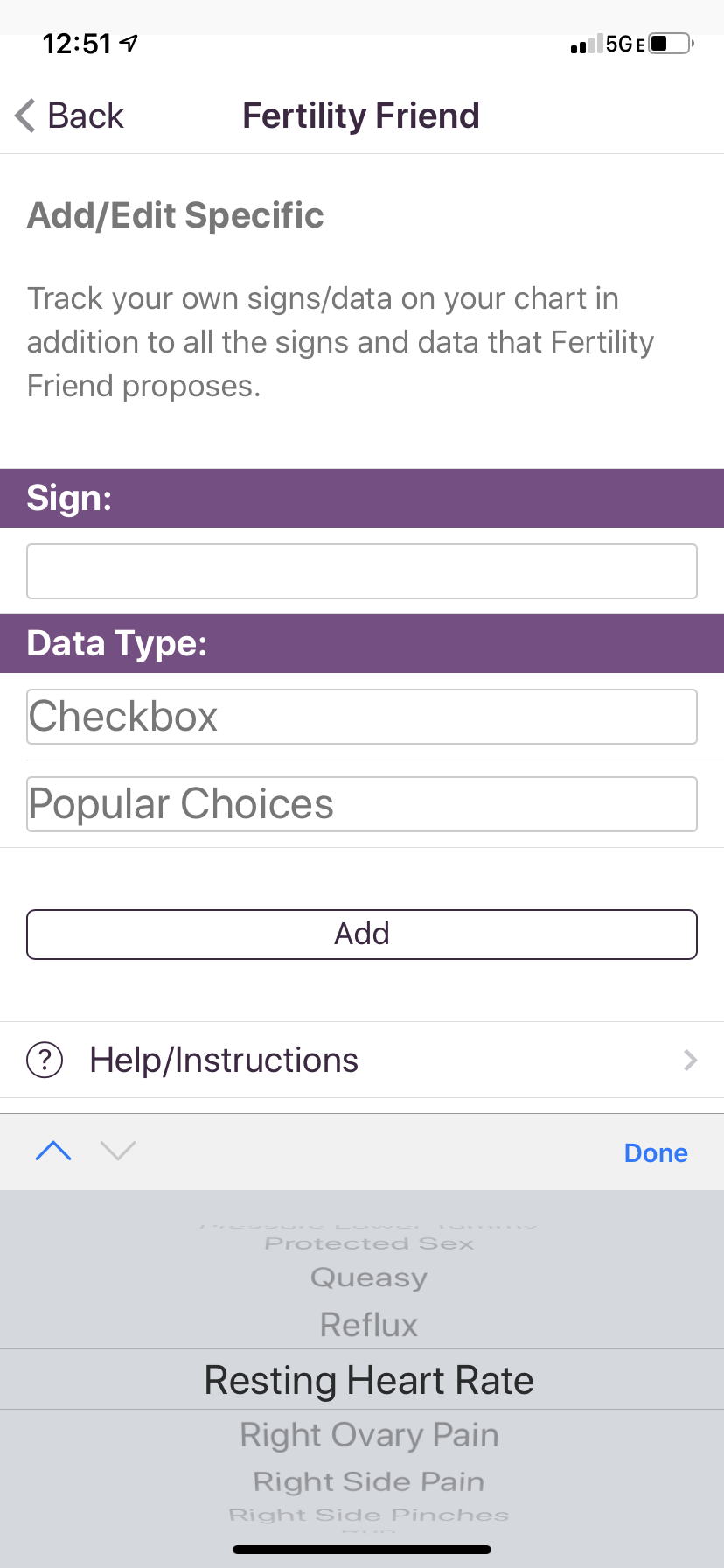The height and width of the screenshot is (1568, 724).
Task: Select Right Ovary Pain in the picker
Action: pos(368,1435)
